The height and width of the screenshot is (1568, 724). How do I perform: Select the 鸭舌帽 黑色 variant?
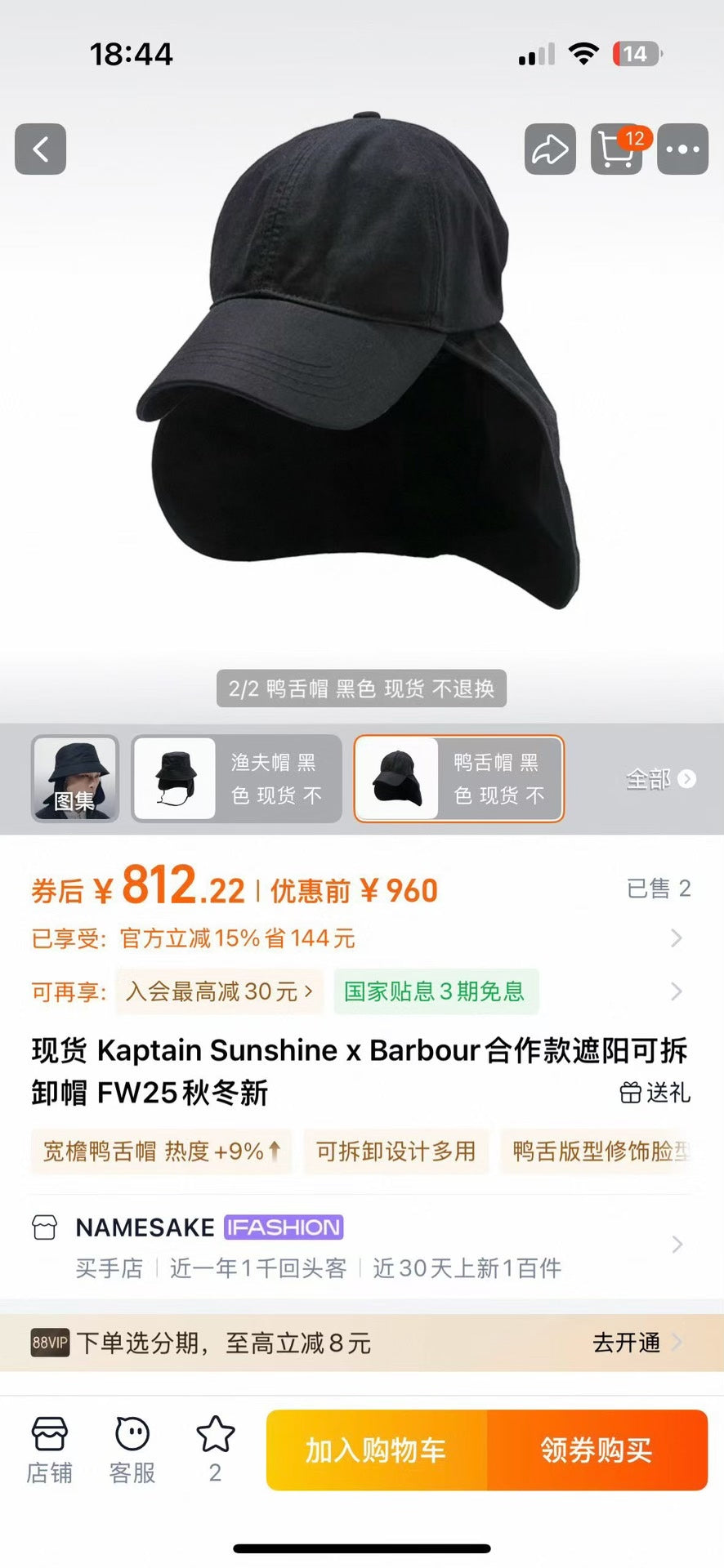458,778
